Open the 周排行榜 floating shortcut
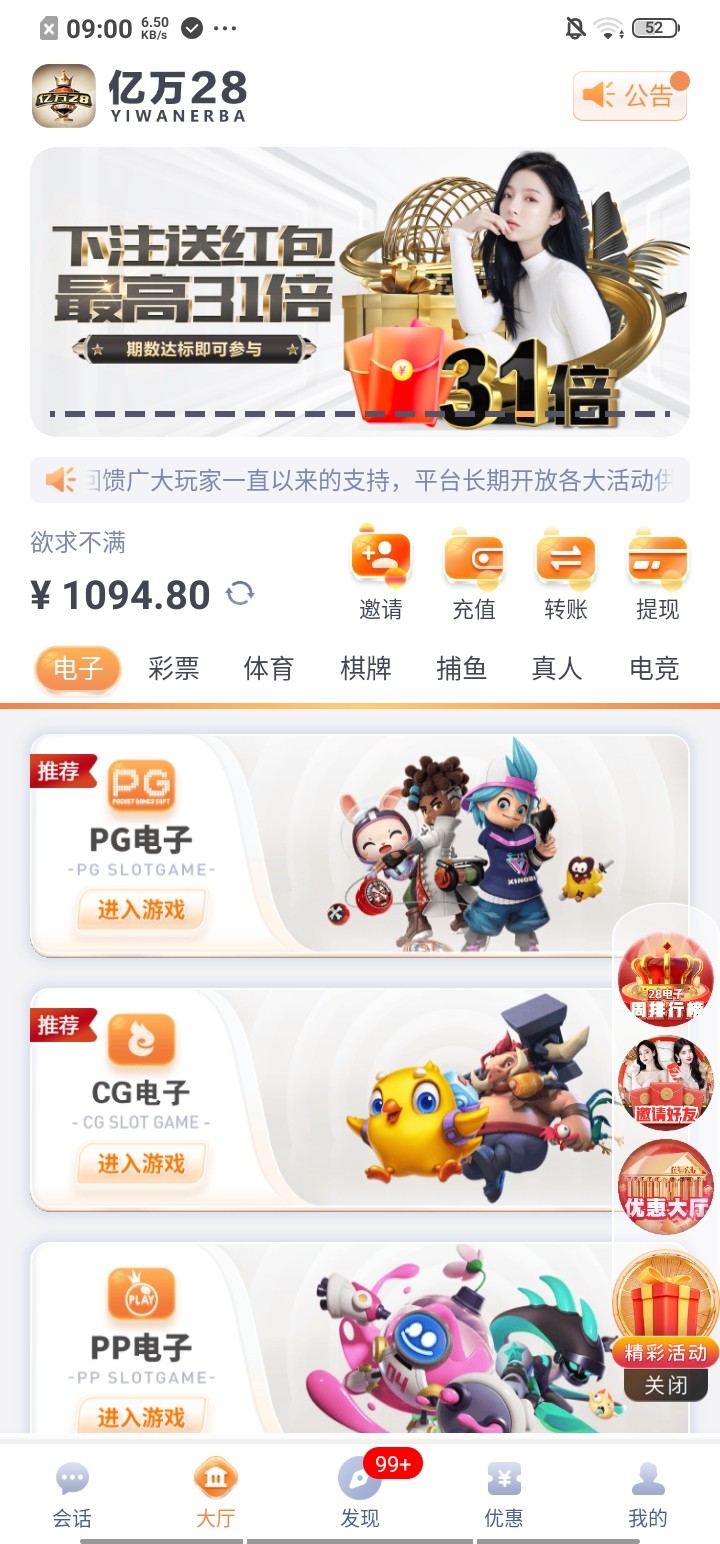Viewport: 720px width, 1544px height. click(665, 980)
